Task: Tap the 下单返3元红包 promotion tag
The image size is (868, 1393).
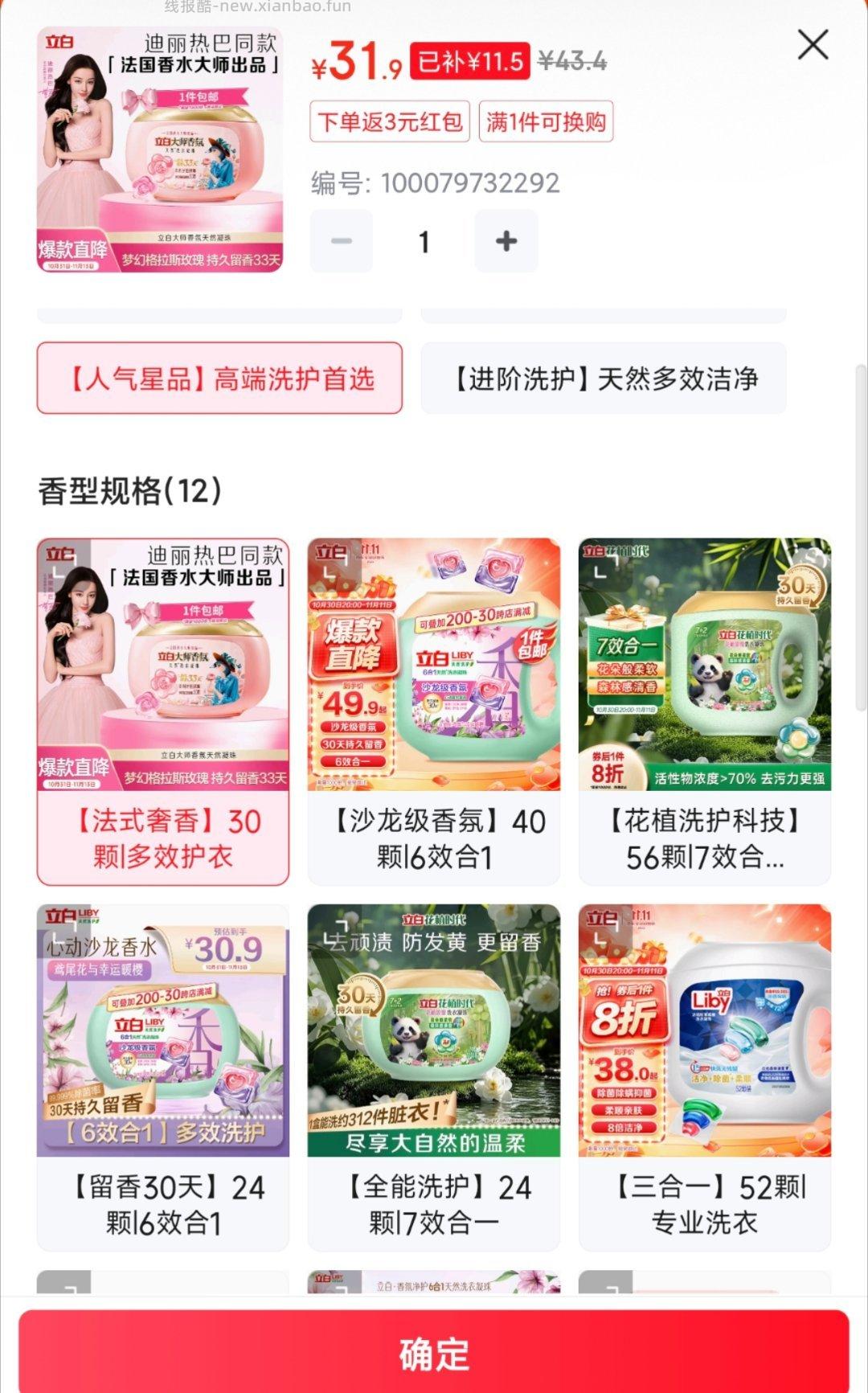Action: pyautogui.click(x=390, y=122)
